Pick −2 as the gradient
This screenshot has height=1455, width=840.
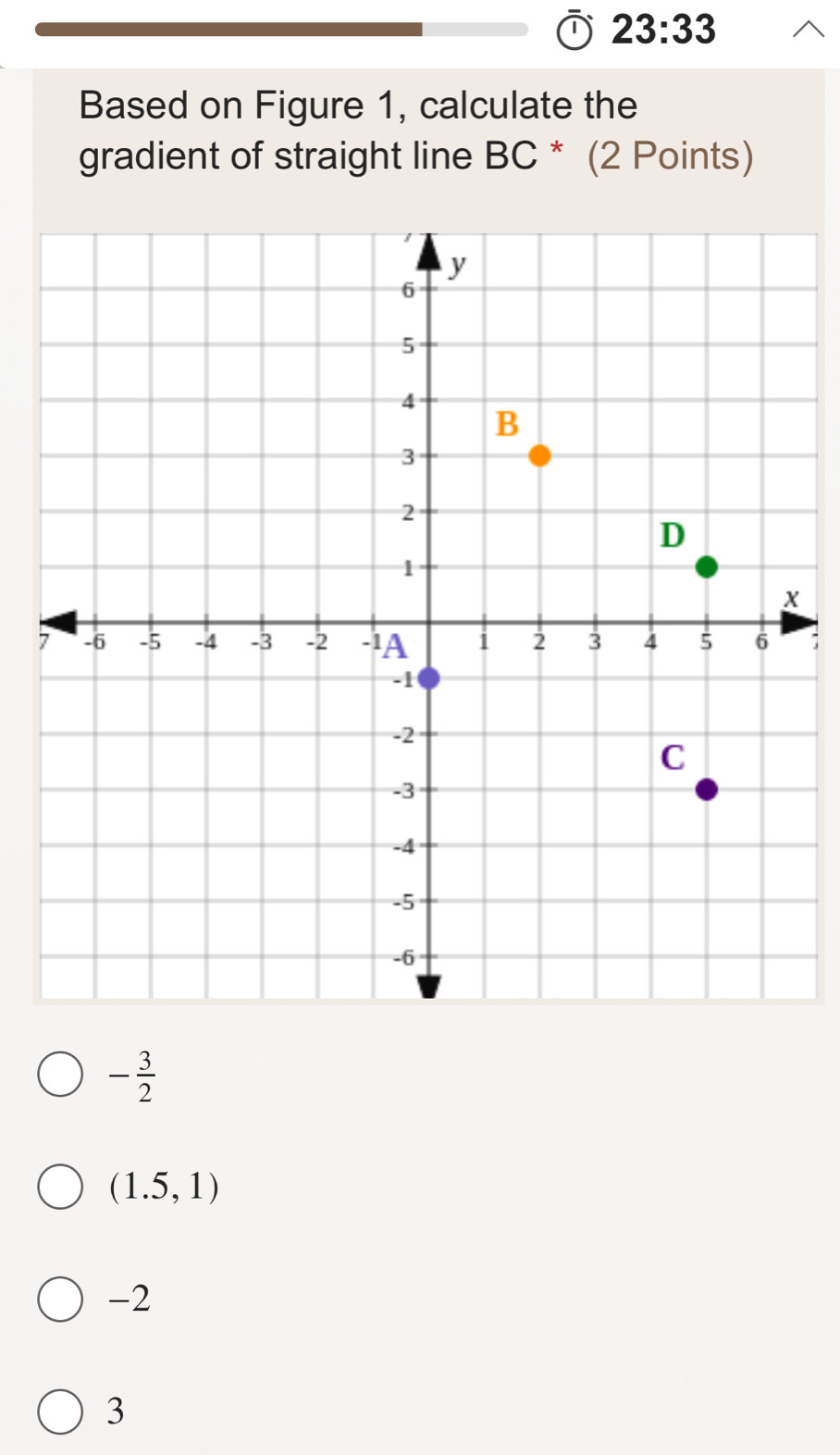pos(60,1299)
